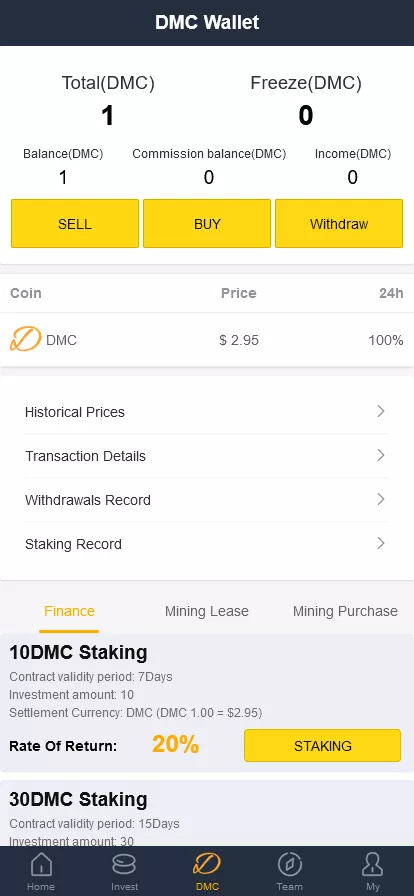Switch to the Team tab
Image resolution: width=414 pixels, height=896 pixels.
click(x=289, y=871)
